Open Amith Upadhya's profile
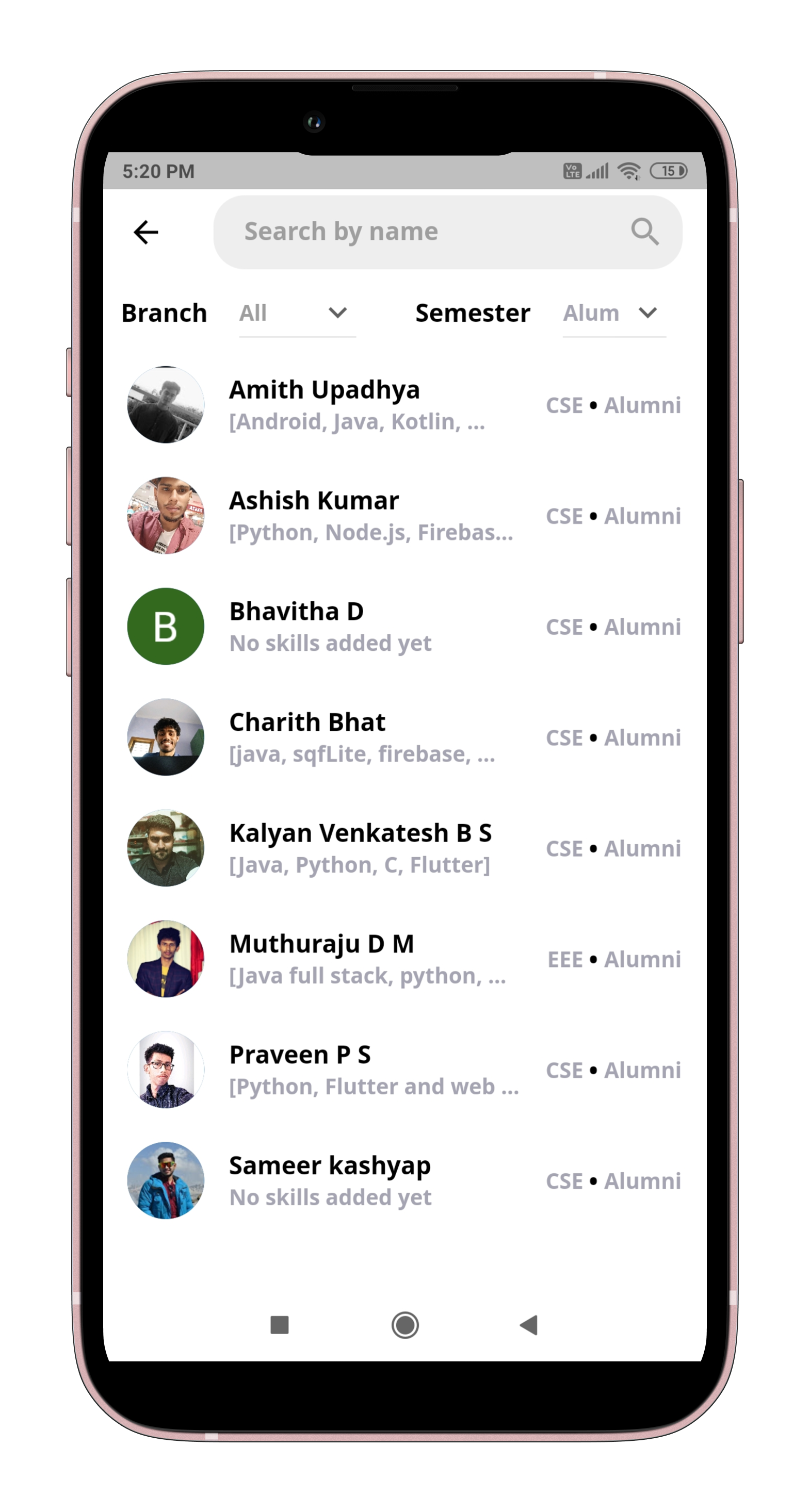The width and height of the screenshot is (810, 1512). click(404, 405)
